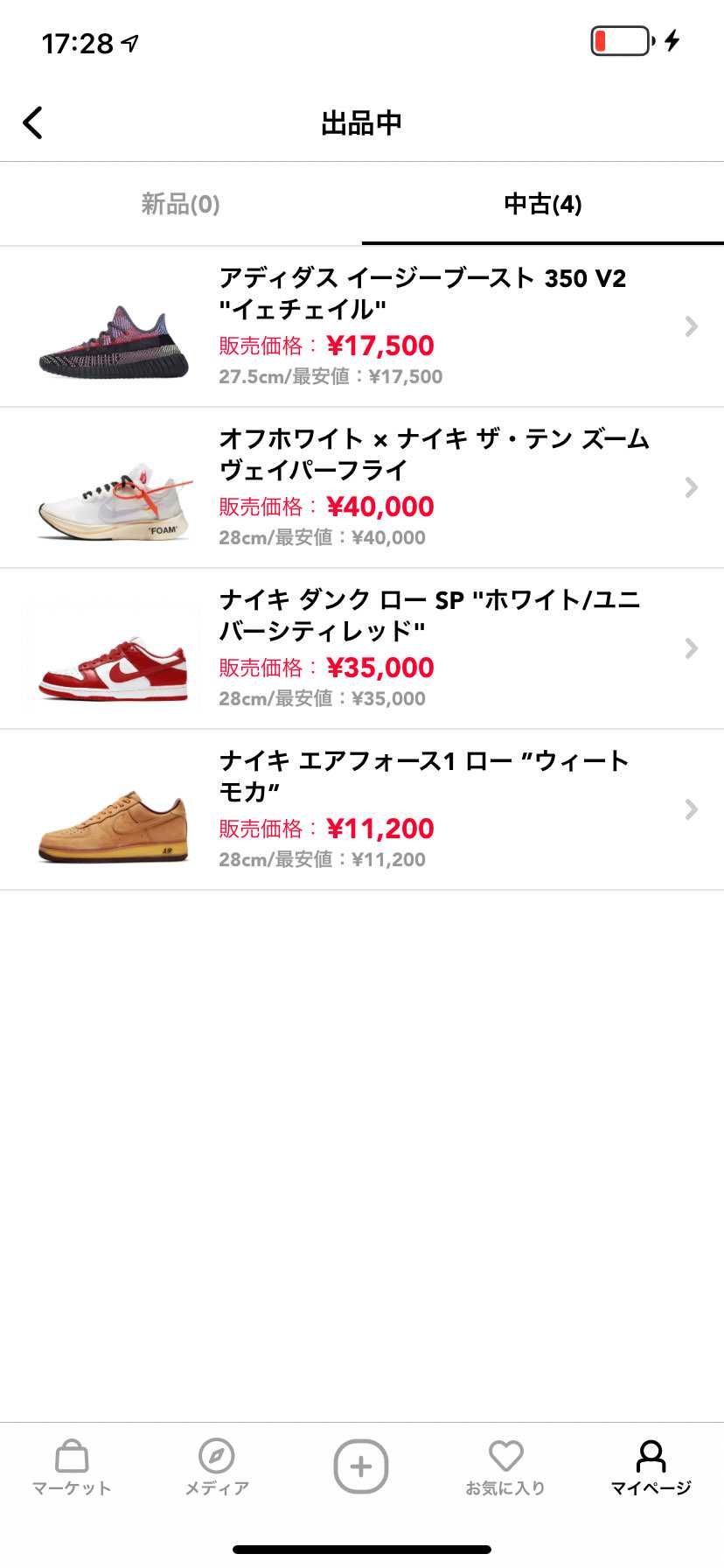Image resolution: width=724 pixels, height=1568 pixels.
Task: Tap the ¥35,000 price on the Dunk Low
Action: point(379,668)
